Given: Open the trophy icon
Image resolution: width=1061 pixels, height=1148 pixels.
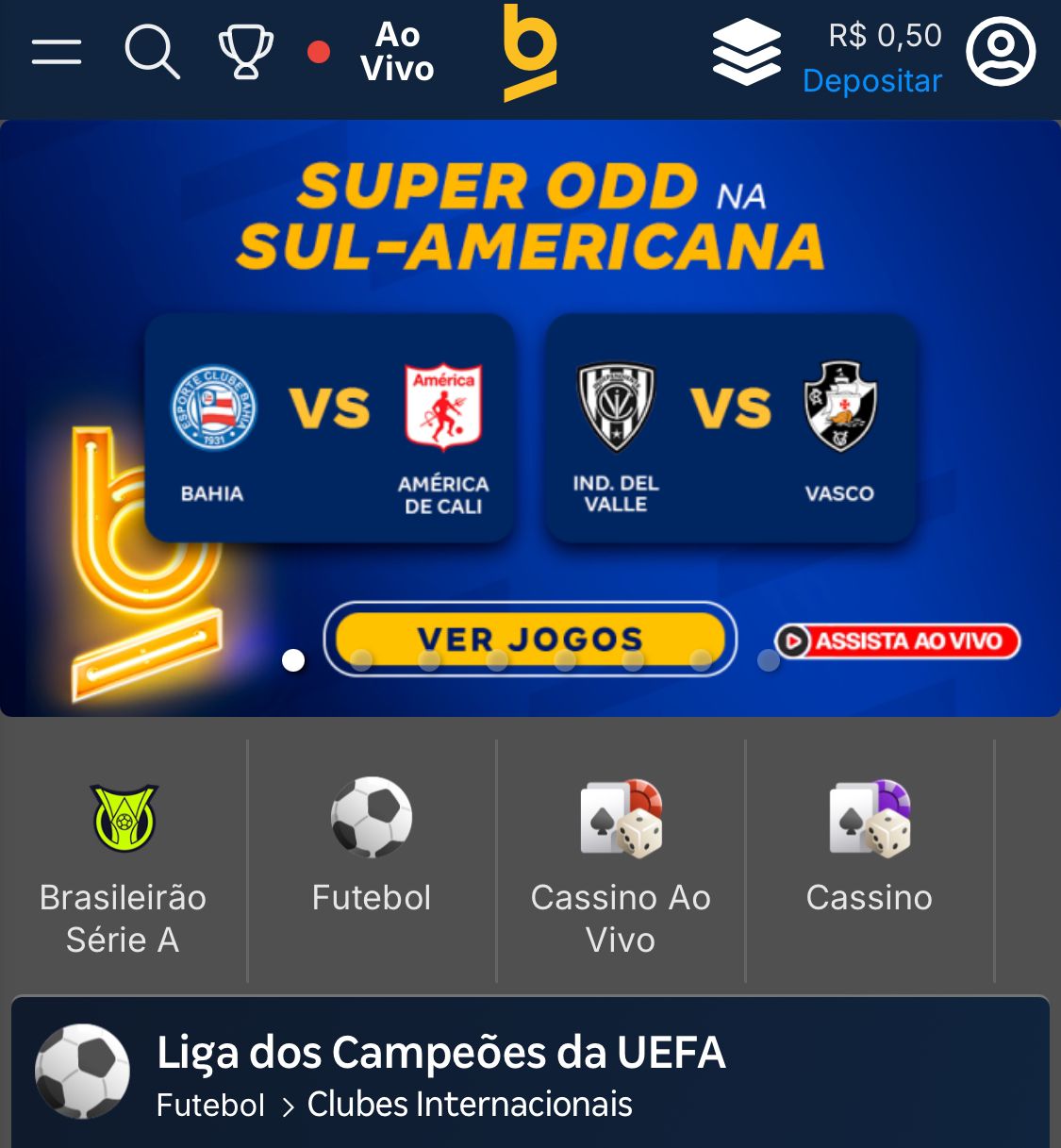Looking at the screenshot, I should click(x=245, y=52).
